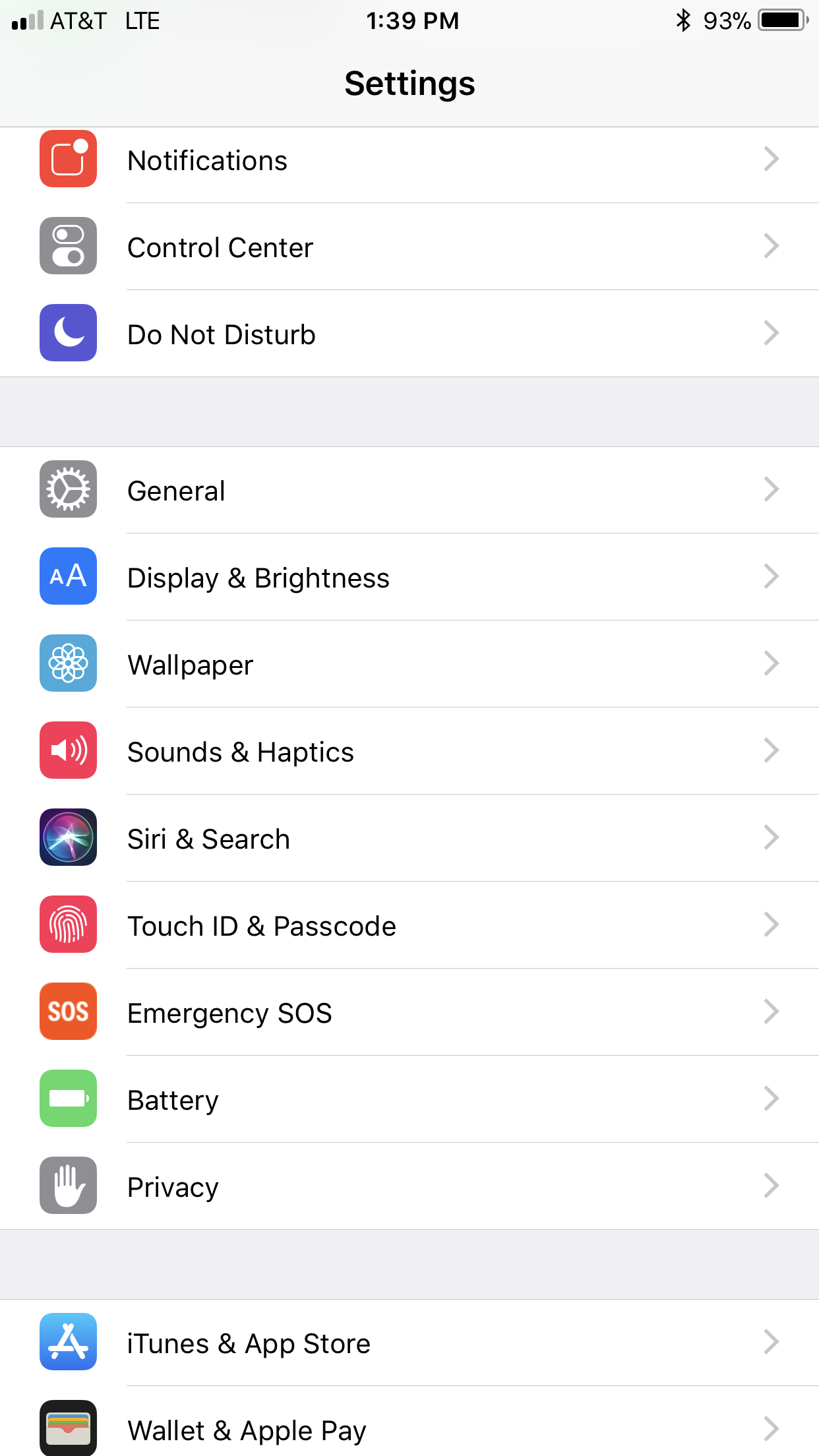
Task: Open Siri & Search
Action: pyautogui.click(x=409, y=838)
